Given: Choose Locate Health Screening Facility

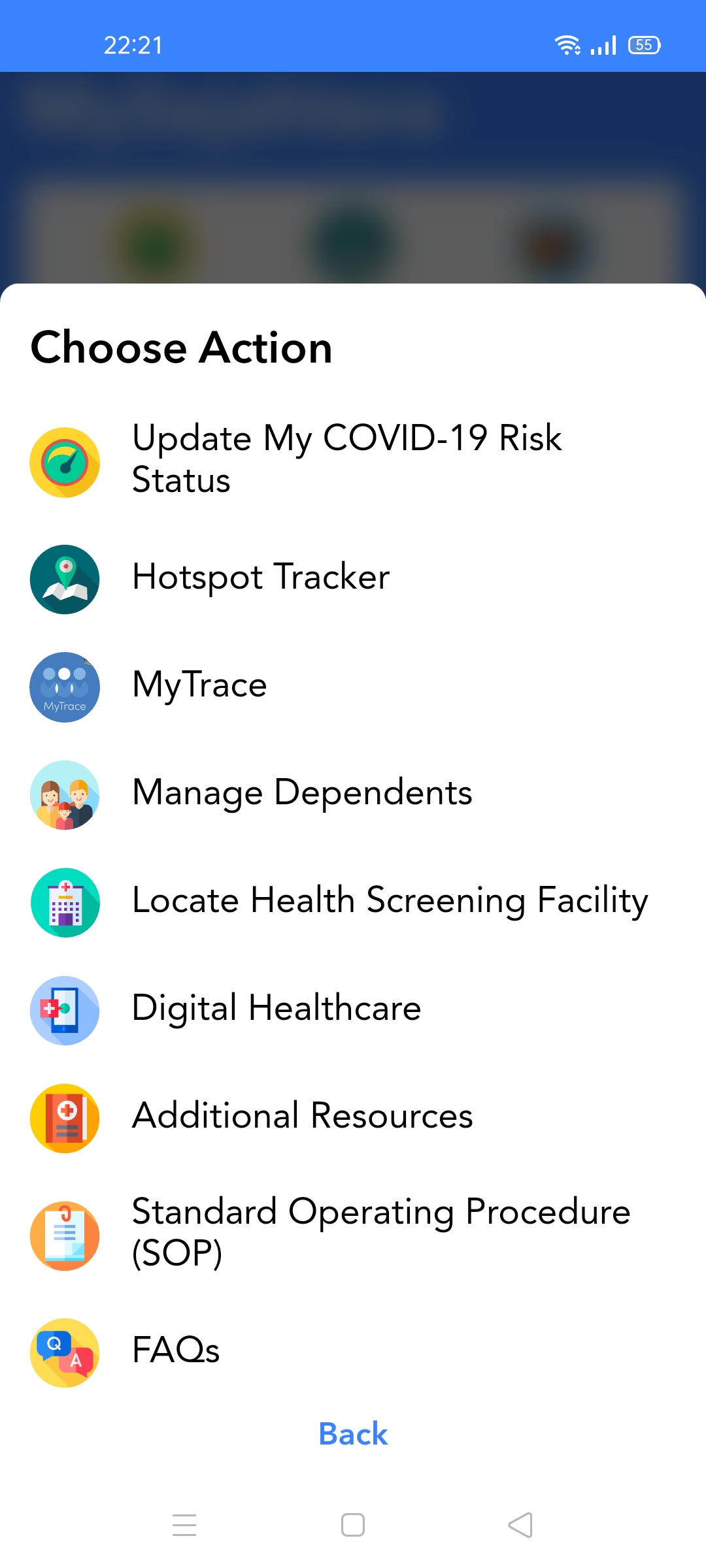Looking at the screenshot, I should (x=390, y=901).
